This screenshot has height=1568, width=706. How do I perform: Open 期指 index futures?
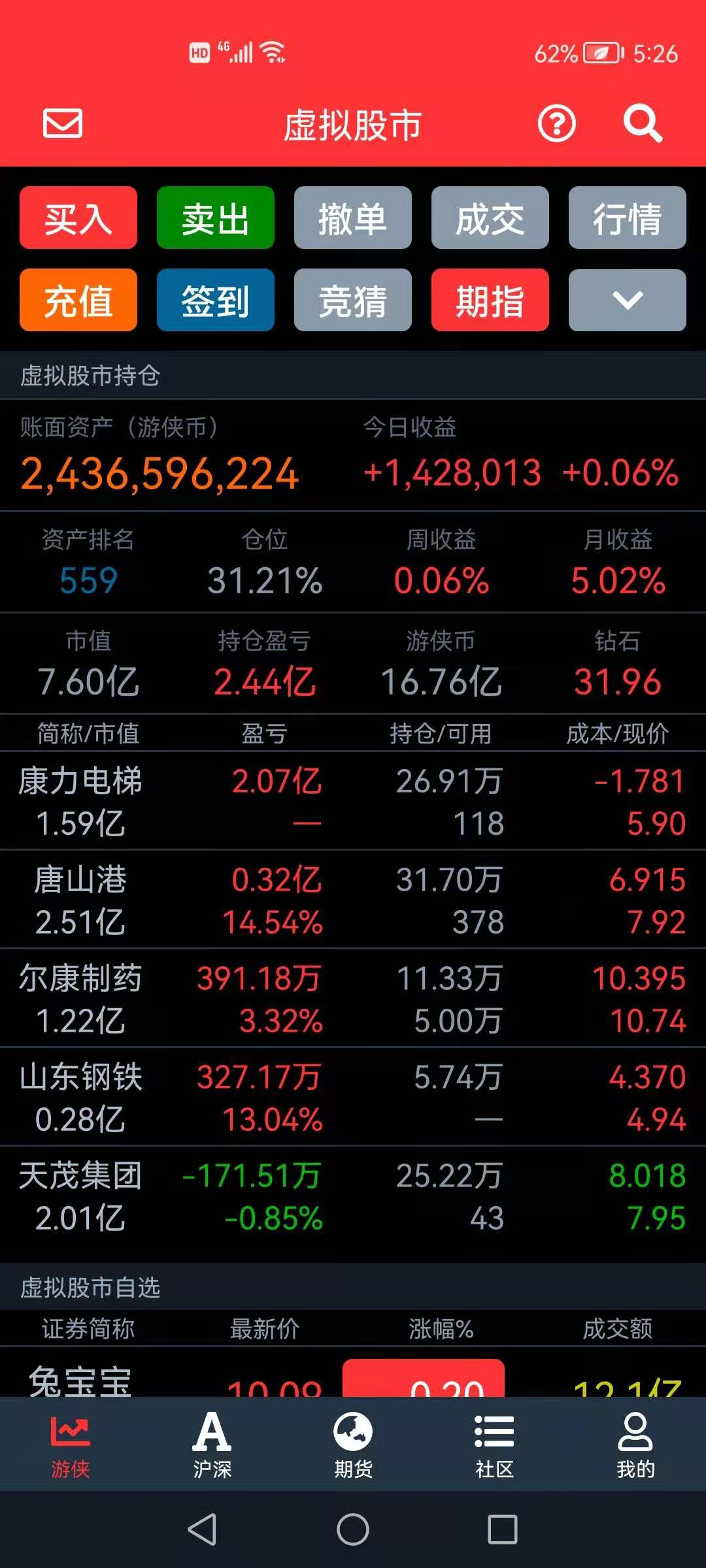490,300
